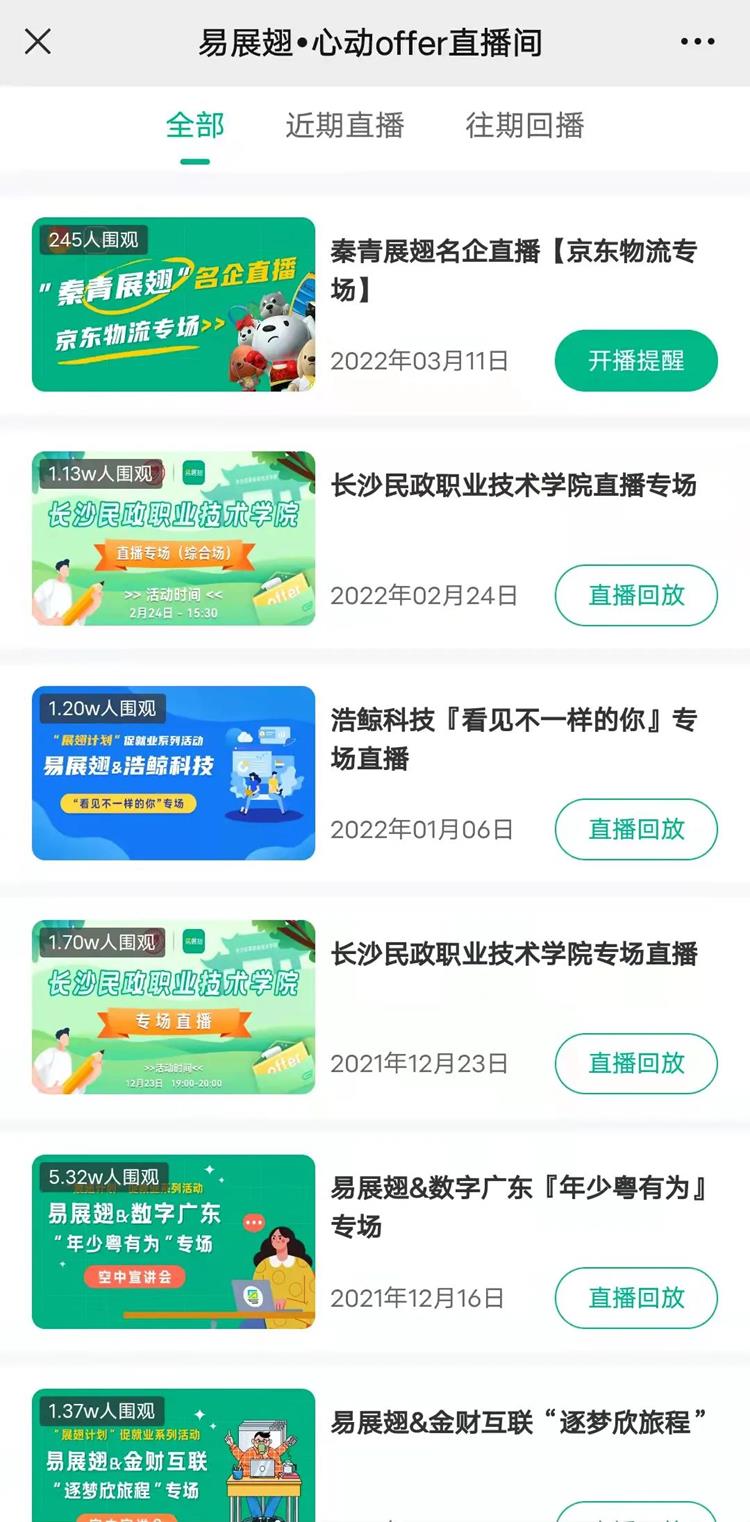The width and height of the screenshot is (750, 1522).
Task: Open the three-dot overflow menu
Action: [x=697, y=42]
